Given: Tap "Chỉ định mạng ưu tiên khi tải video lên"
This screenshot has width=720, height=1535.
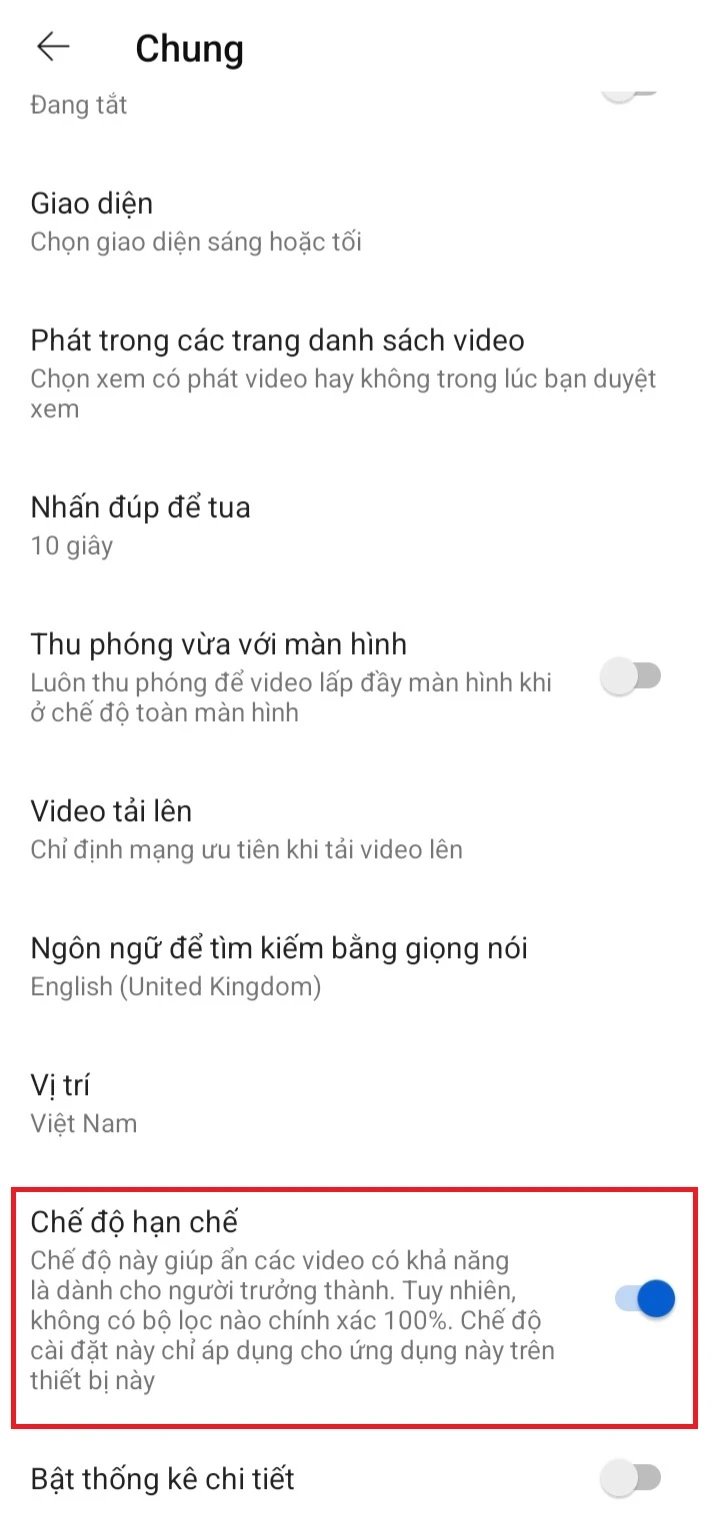Looking at the screenshot, I should point(244,849).
